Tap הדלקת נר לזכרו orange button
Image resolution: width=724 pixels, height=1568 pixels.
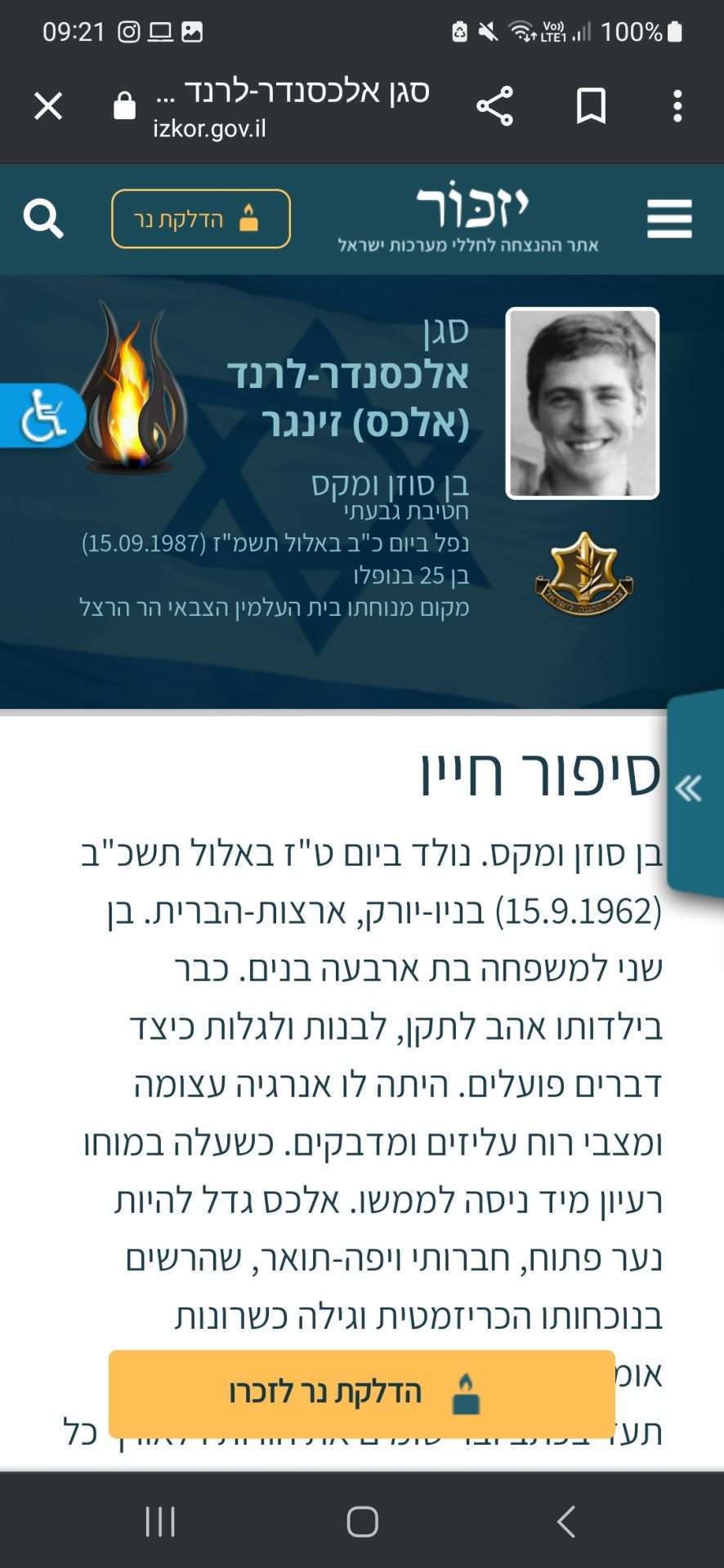(361, 1393)
